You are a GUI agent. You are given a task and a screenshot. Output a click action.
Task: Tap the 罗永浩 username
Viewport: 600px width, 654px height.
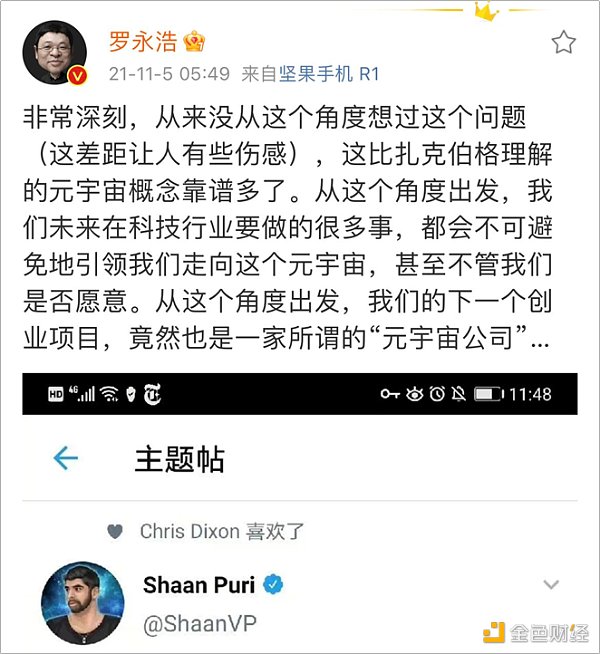[144, 41]
